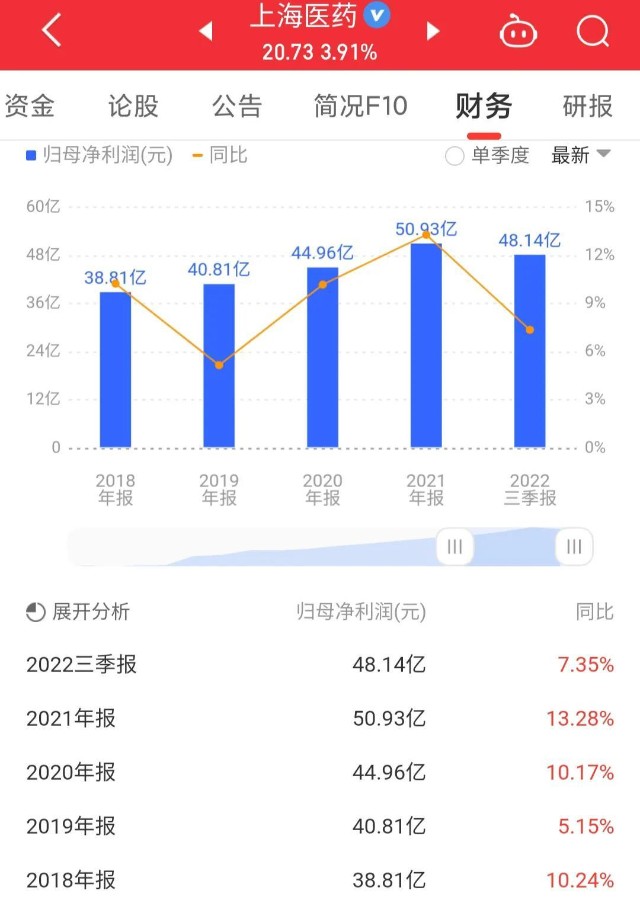Image resolution: width=640 pixels, height=903 pixels.
Task: Switch to the 研报 tab
Action: pos(587,106)
